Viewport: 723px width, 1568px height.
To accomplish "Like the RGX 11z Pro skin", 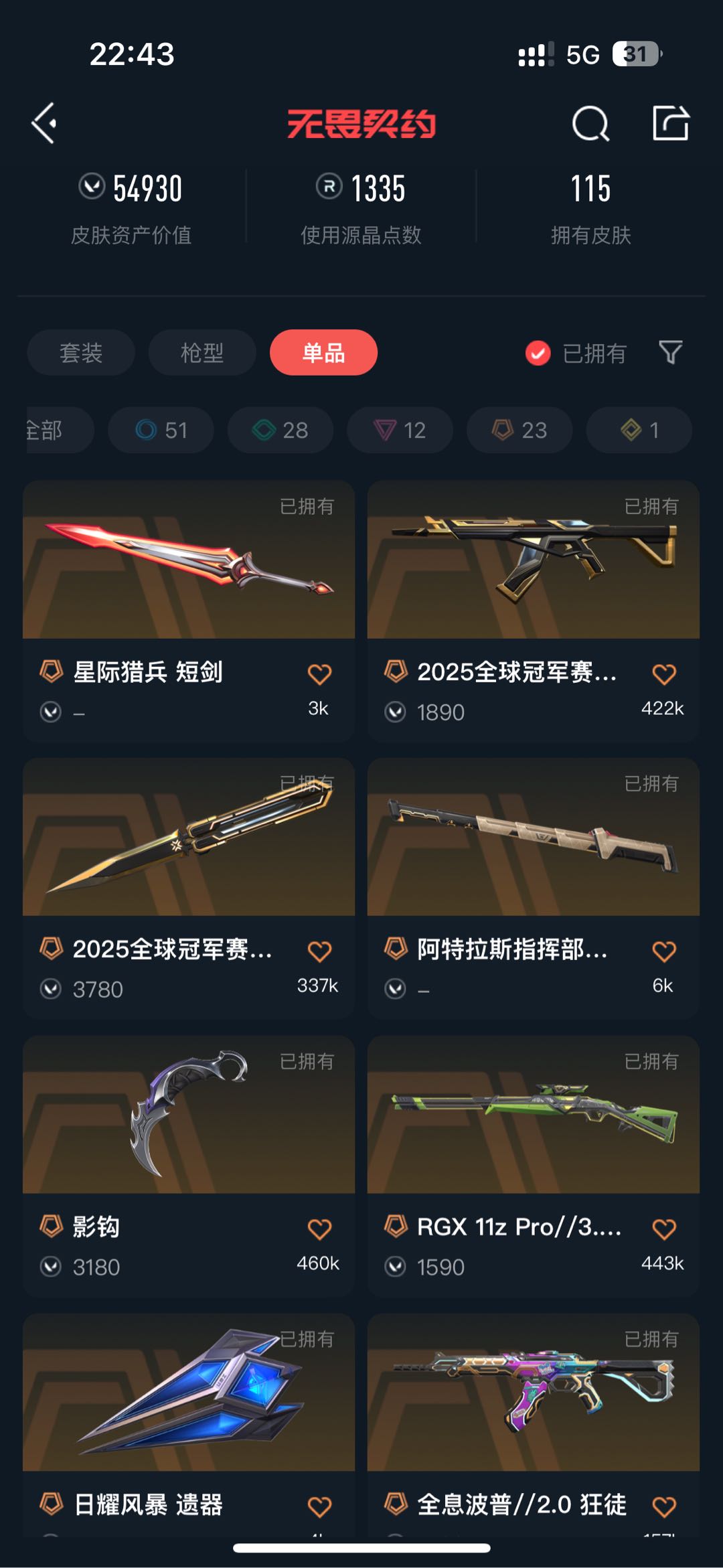I will tap(664, 1229).
